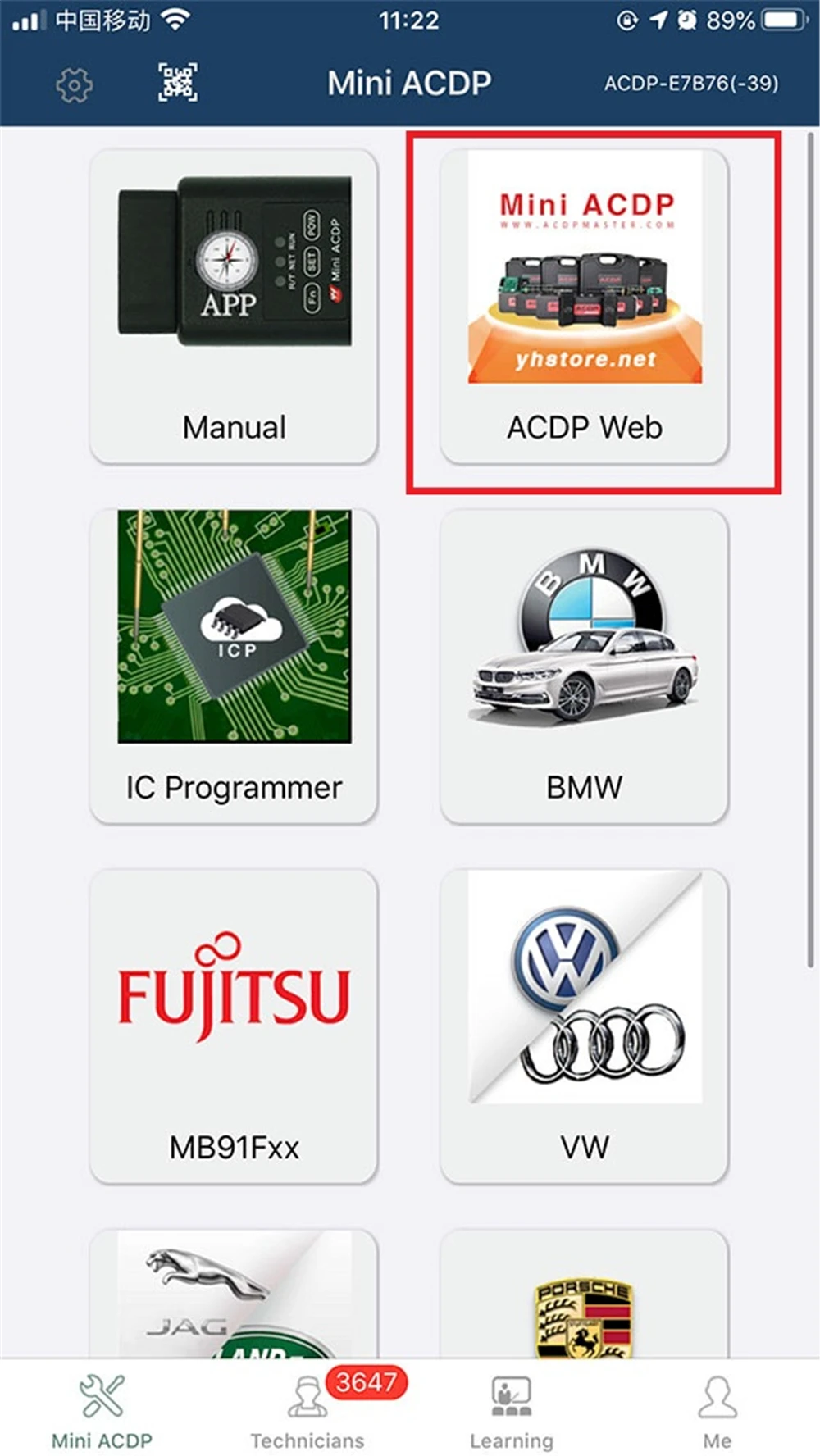The width and height of the screenshot is (820, 1456).
Task: Select the Mini ACDP bottom tab
Action: tap(102, 1410)
